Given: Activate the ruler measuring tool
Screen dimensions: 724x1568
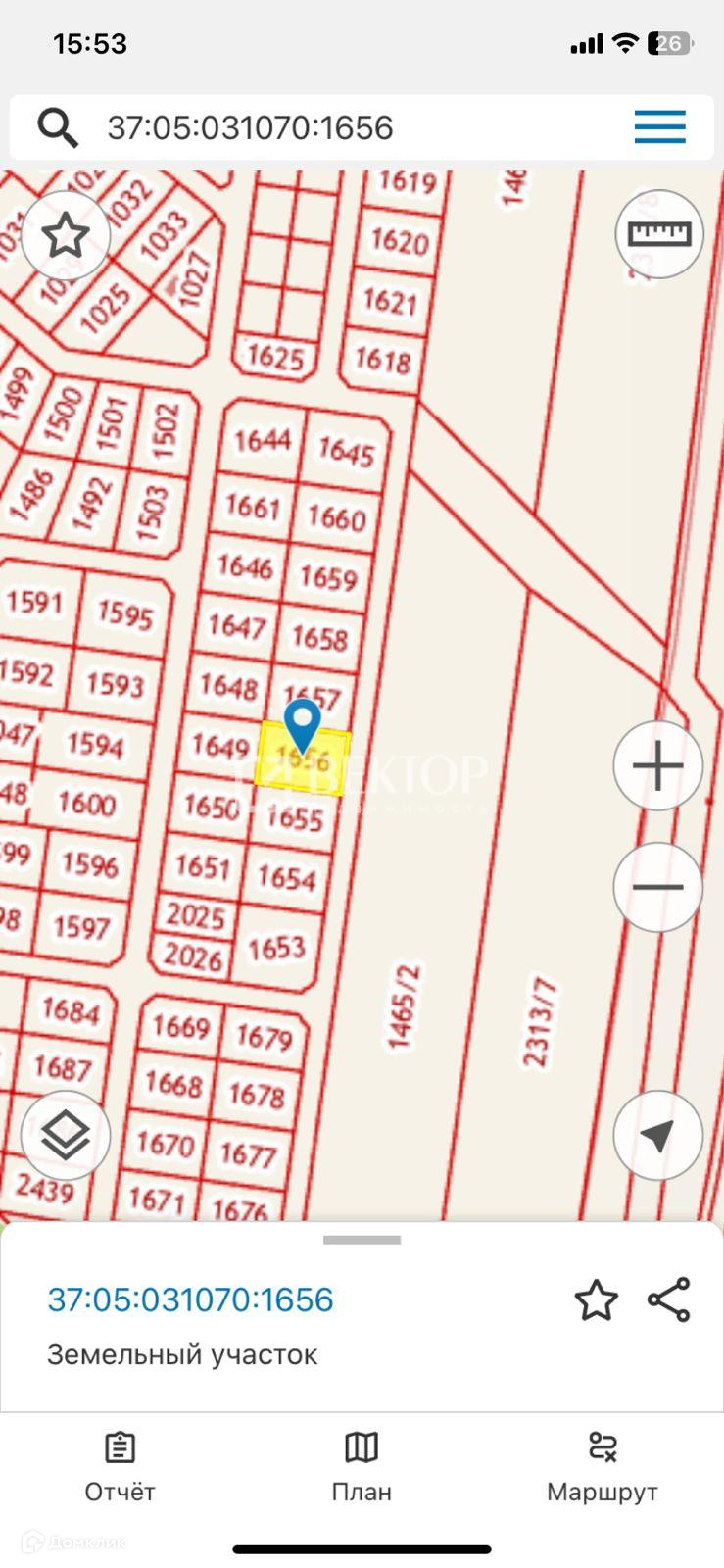Looking at the screenshot, I should tap(659, 233).
